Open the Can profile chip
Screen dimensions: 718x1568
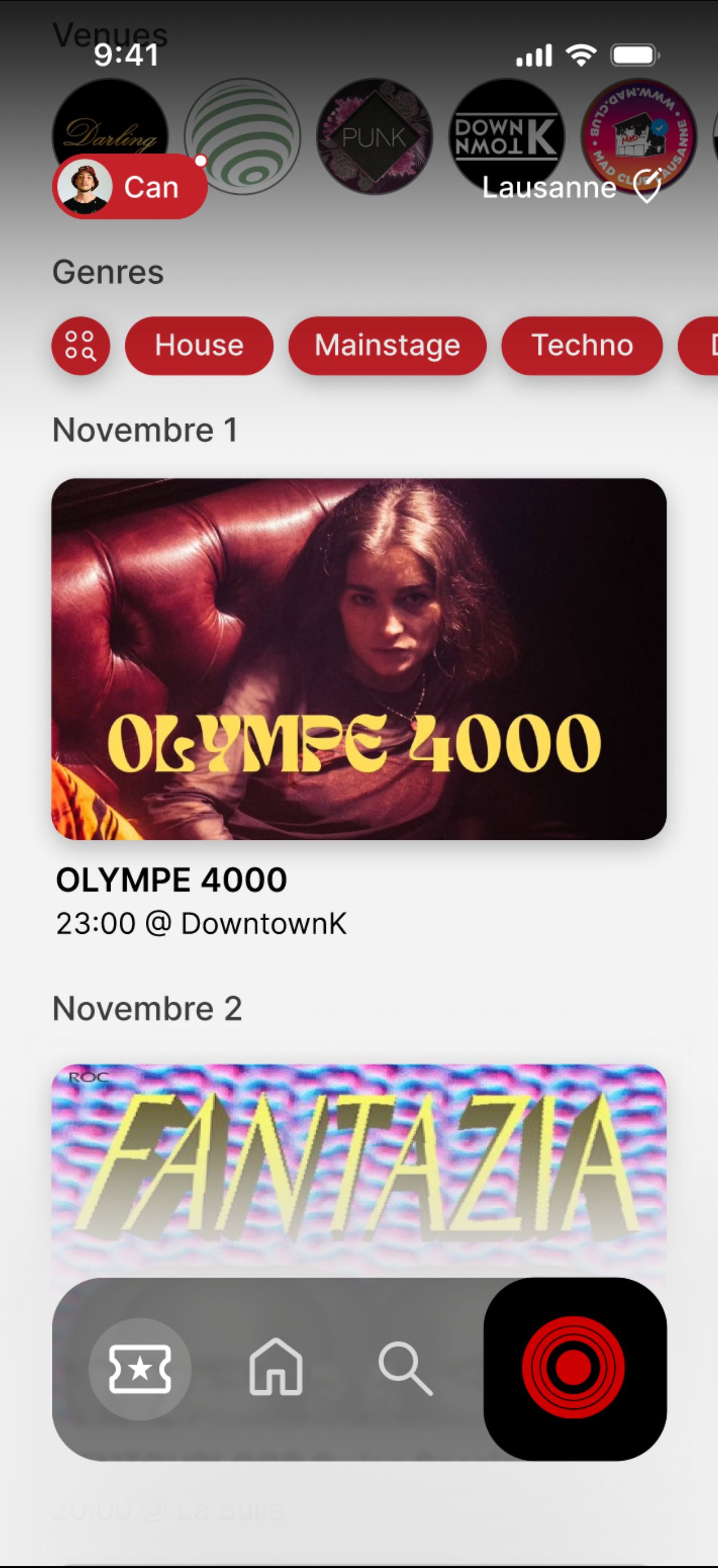click(x=130, y=186)
